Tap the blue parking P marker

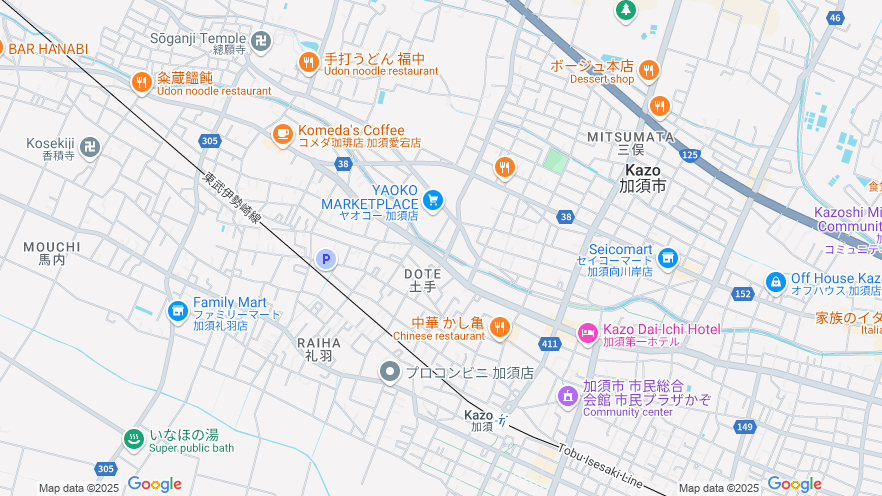pyautogui.click(x=325, y=259)
